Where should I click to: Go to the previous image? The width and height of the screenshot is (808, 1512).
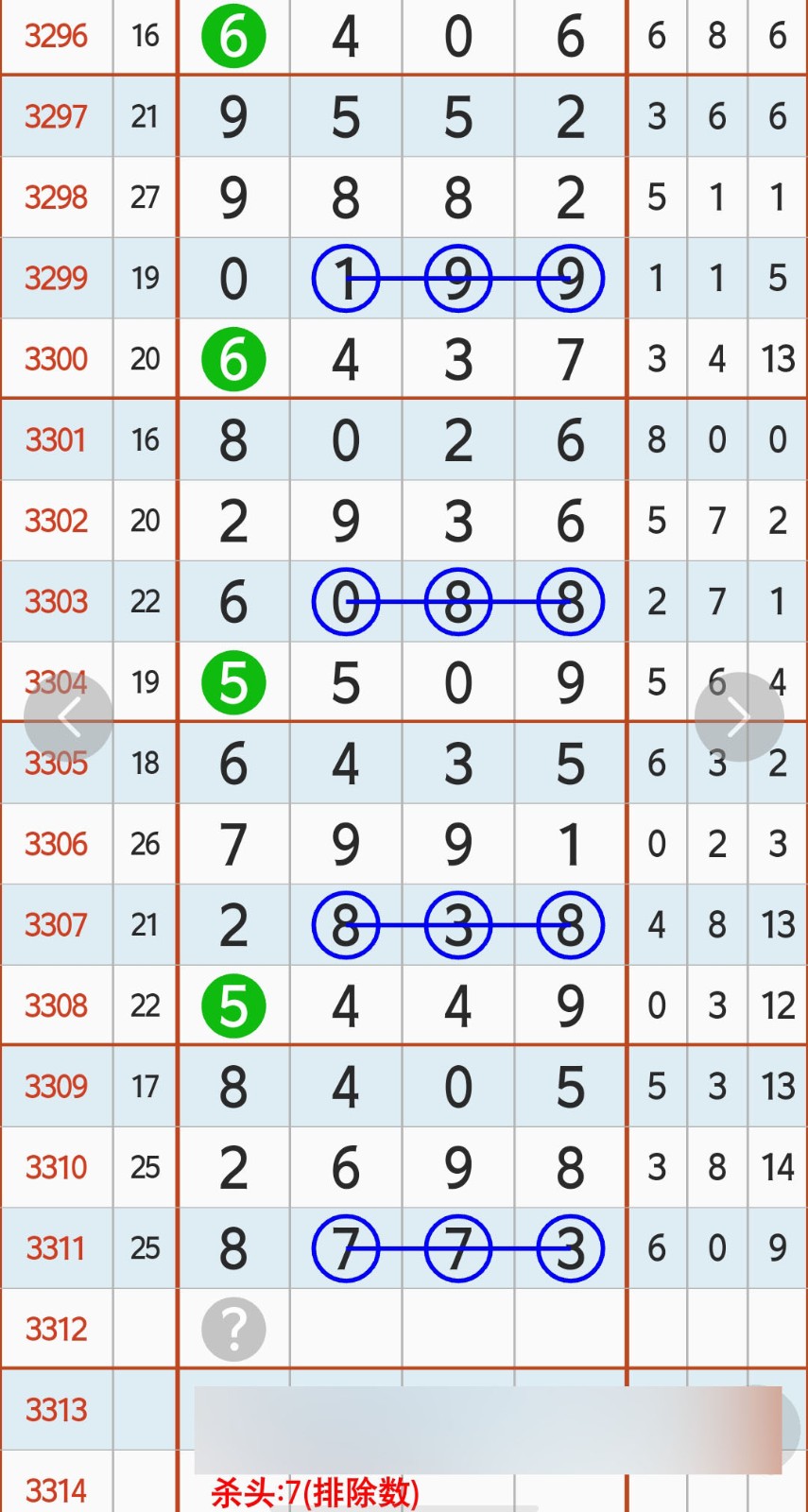pos(68,717)
